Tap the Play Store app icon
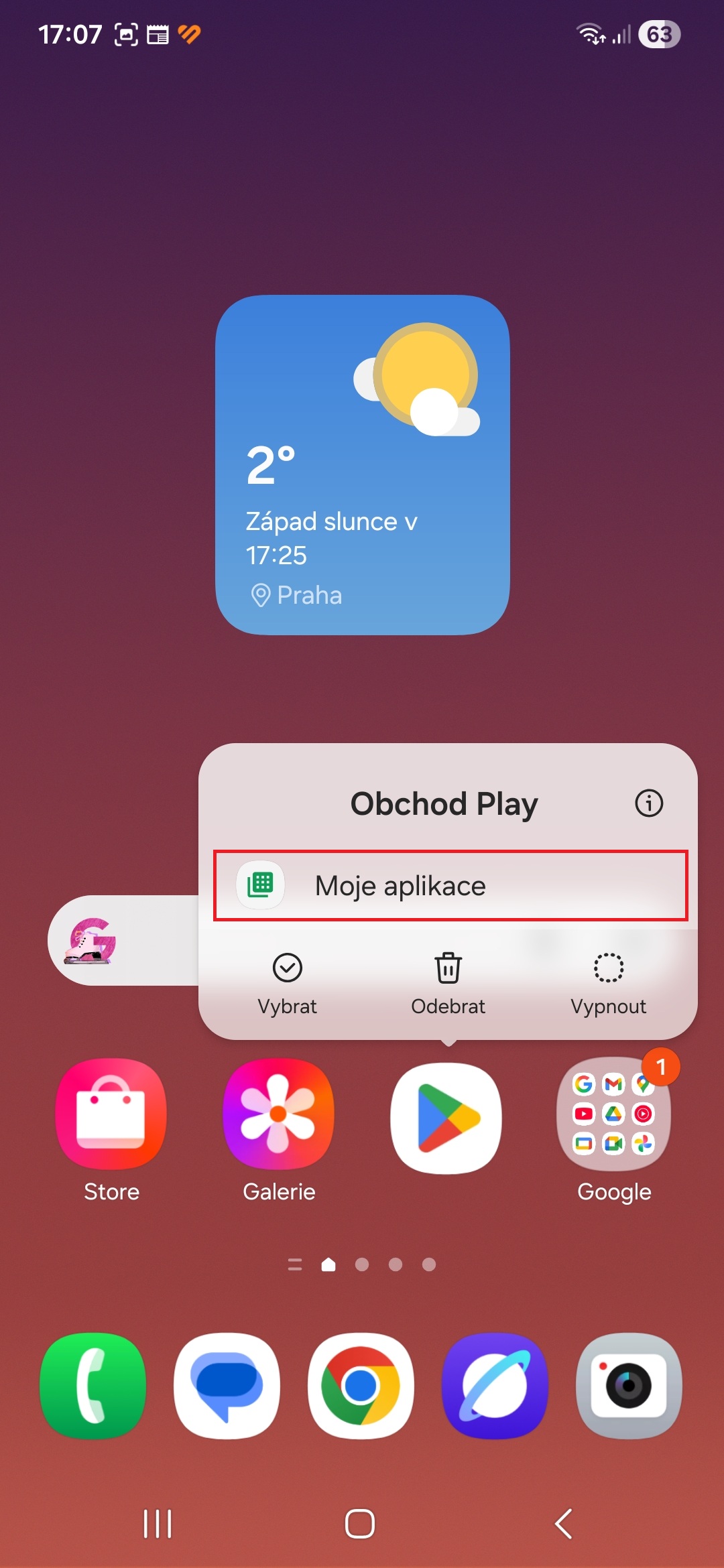This screenshot has width=724, height=1568. click(446, 1118)
